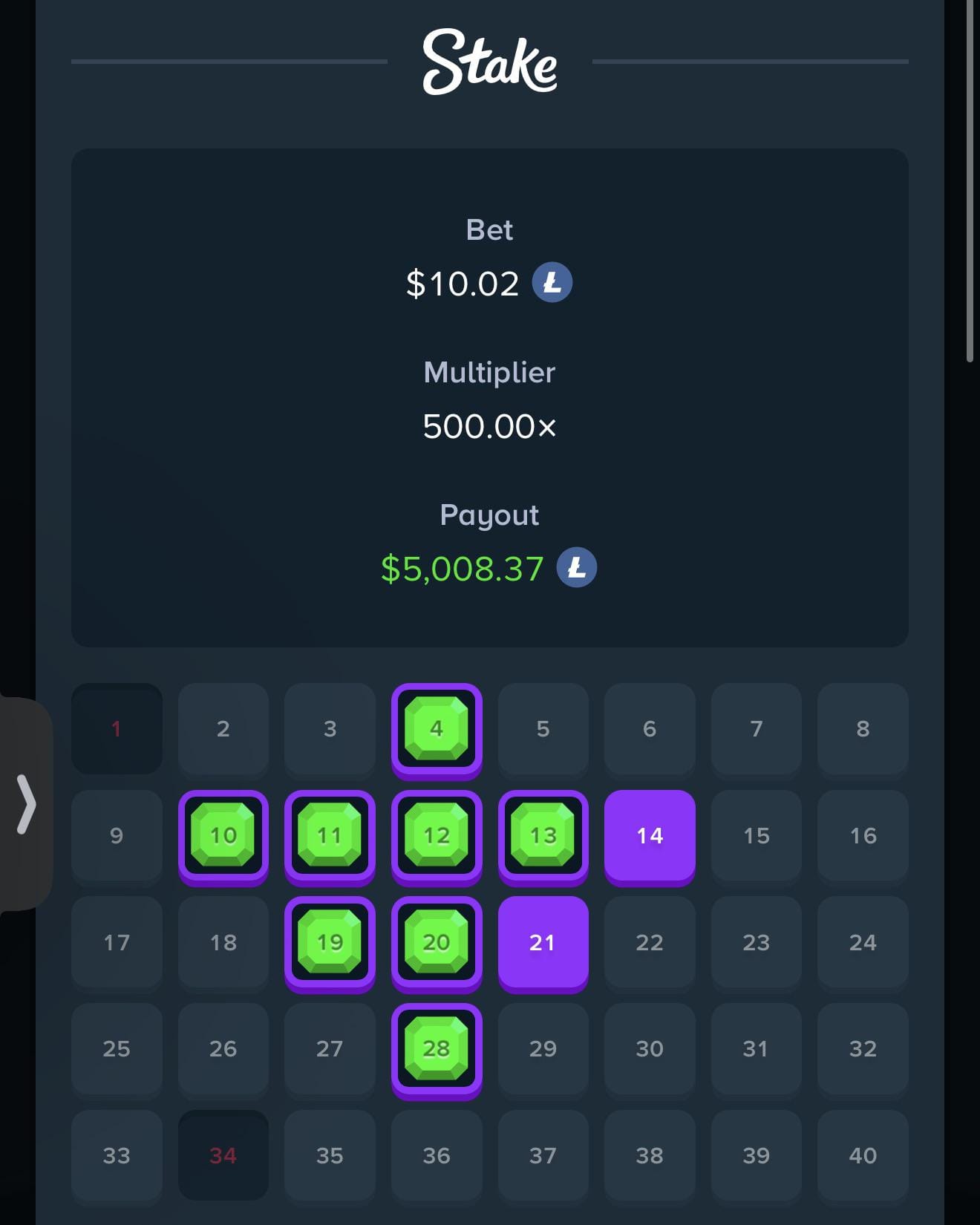Choose number 16 on the grid

tap(863, 835)
